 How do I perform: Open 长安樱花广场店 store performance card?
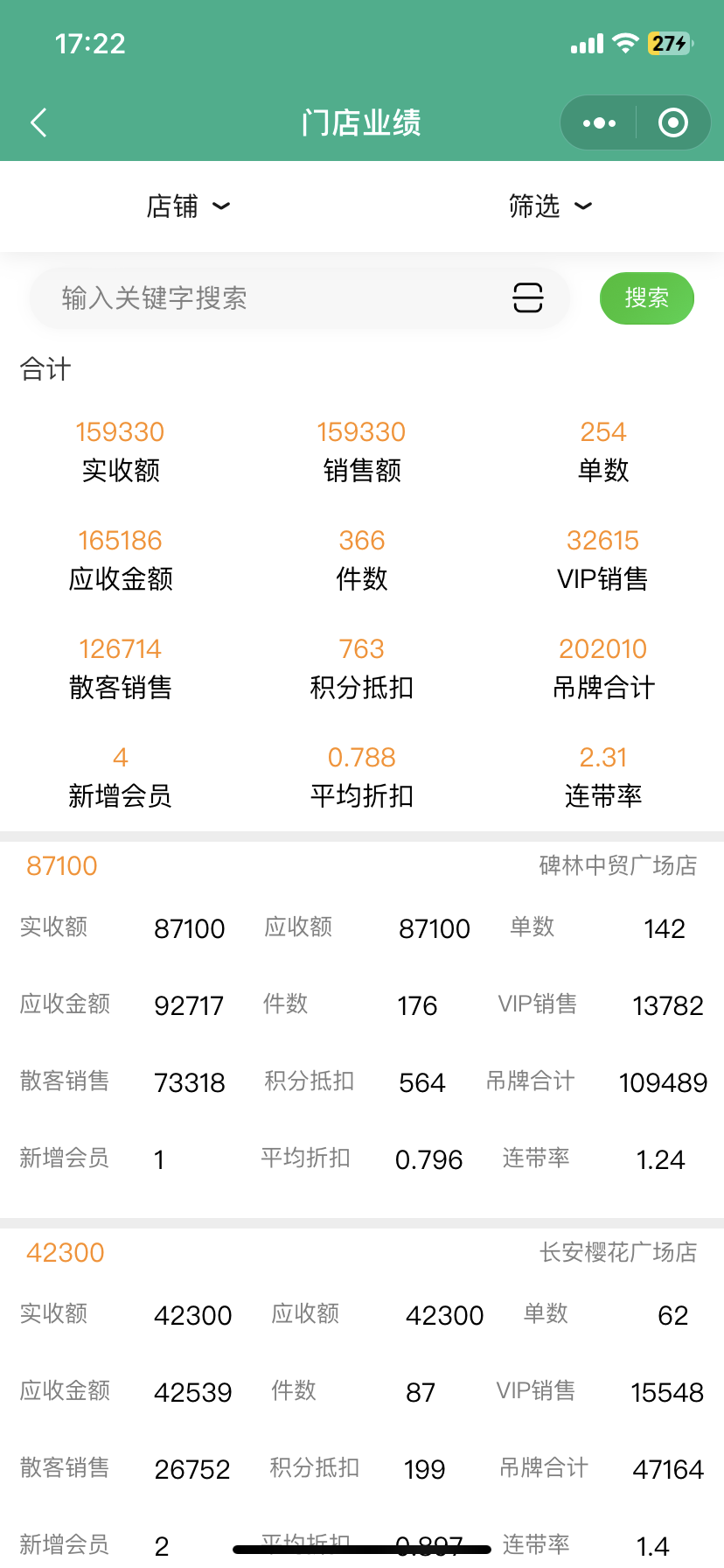pyautogui.click(x=617, y=1252)
